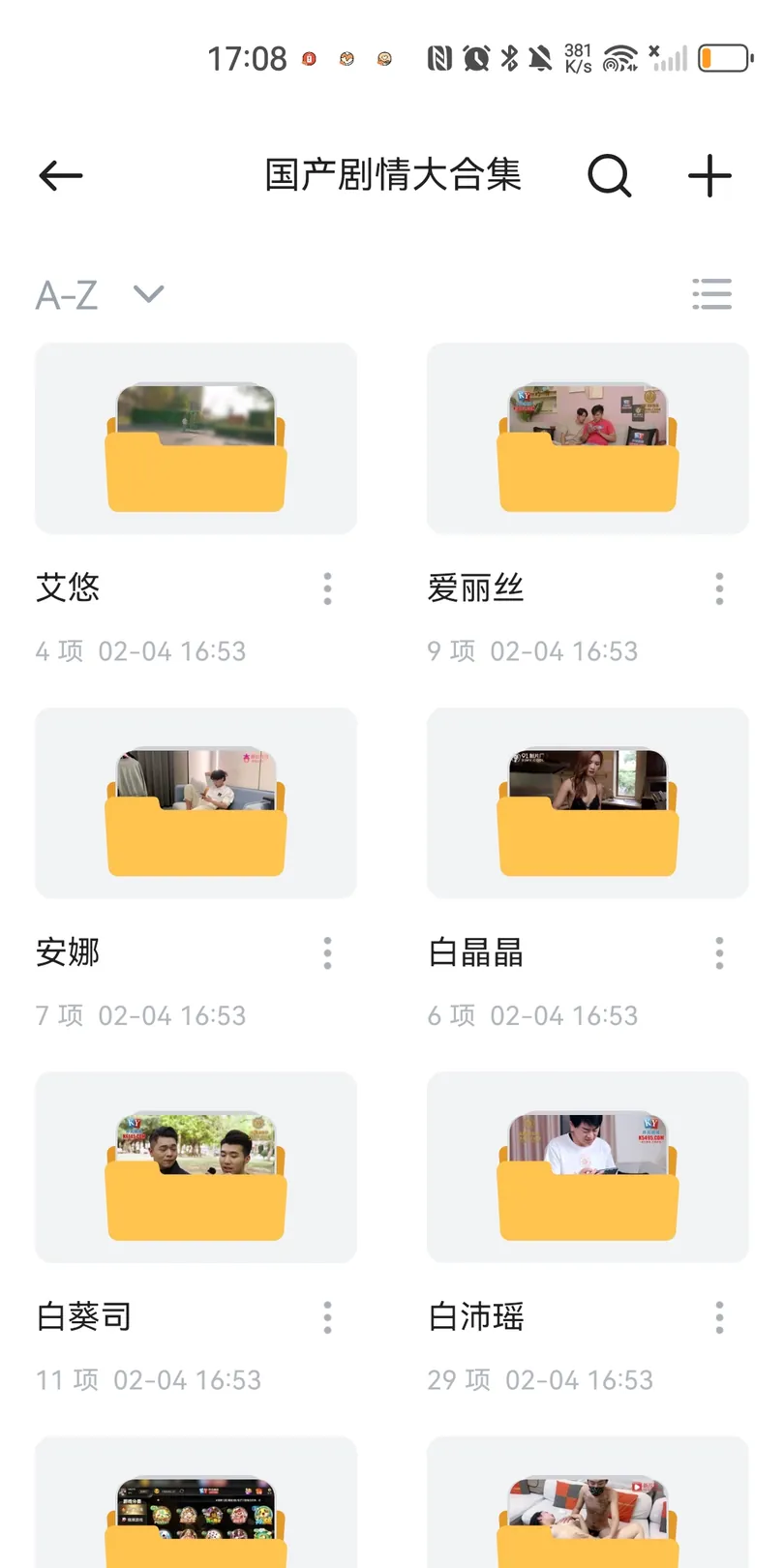Open the 爱丽丝 folder
Screen dimensions: 784x1568
coord(588,438)
